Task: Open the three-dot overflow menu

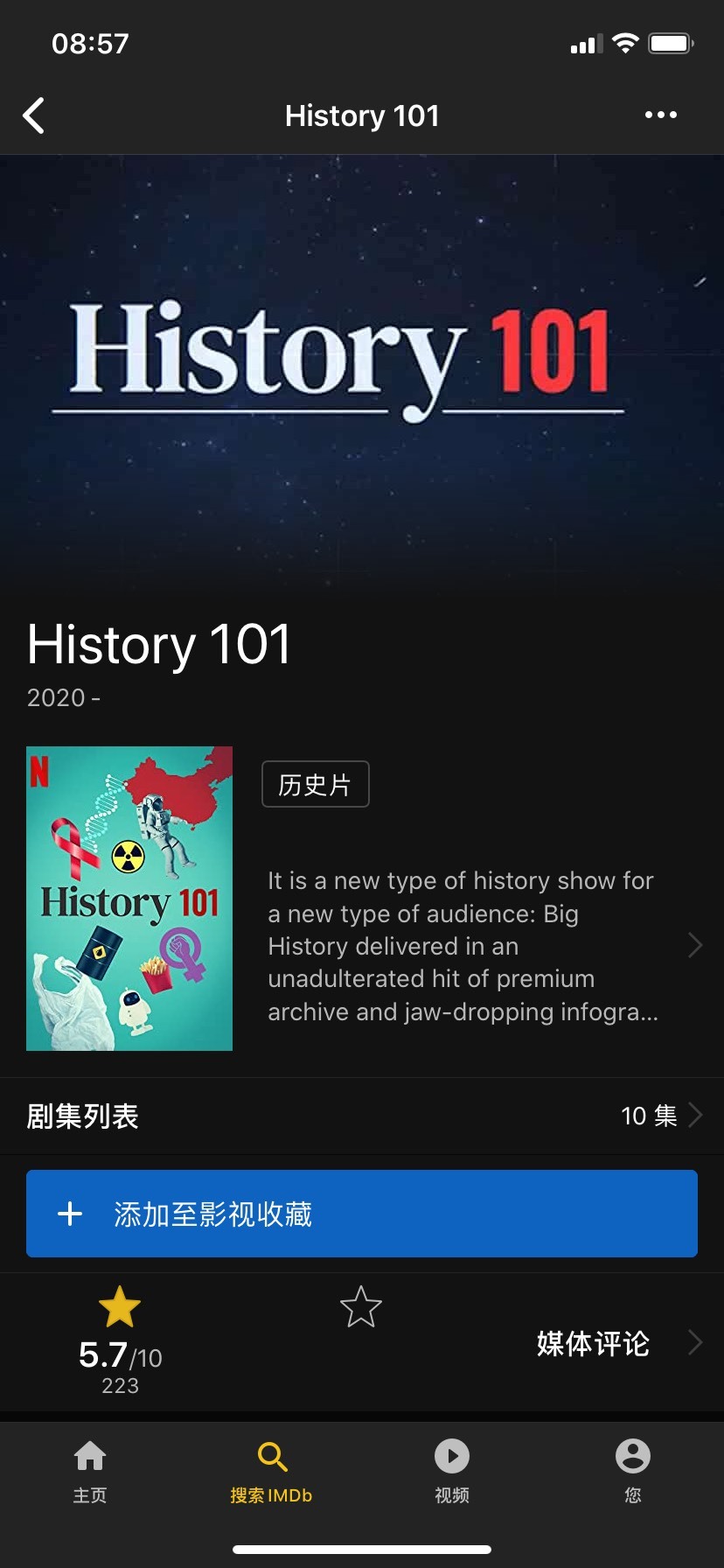Action: [x=660, y=115]
